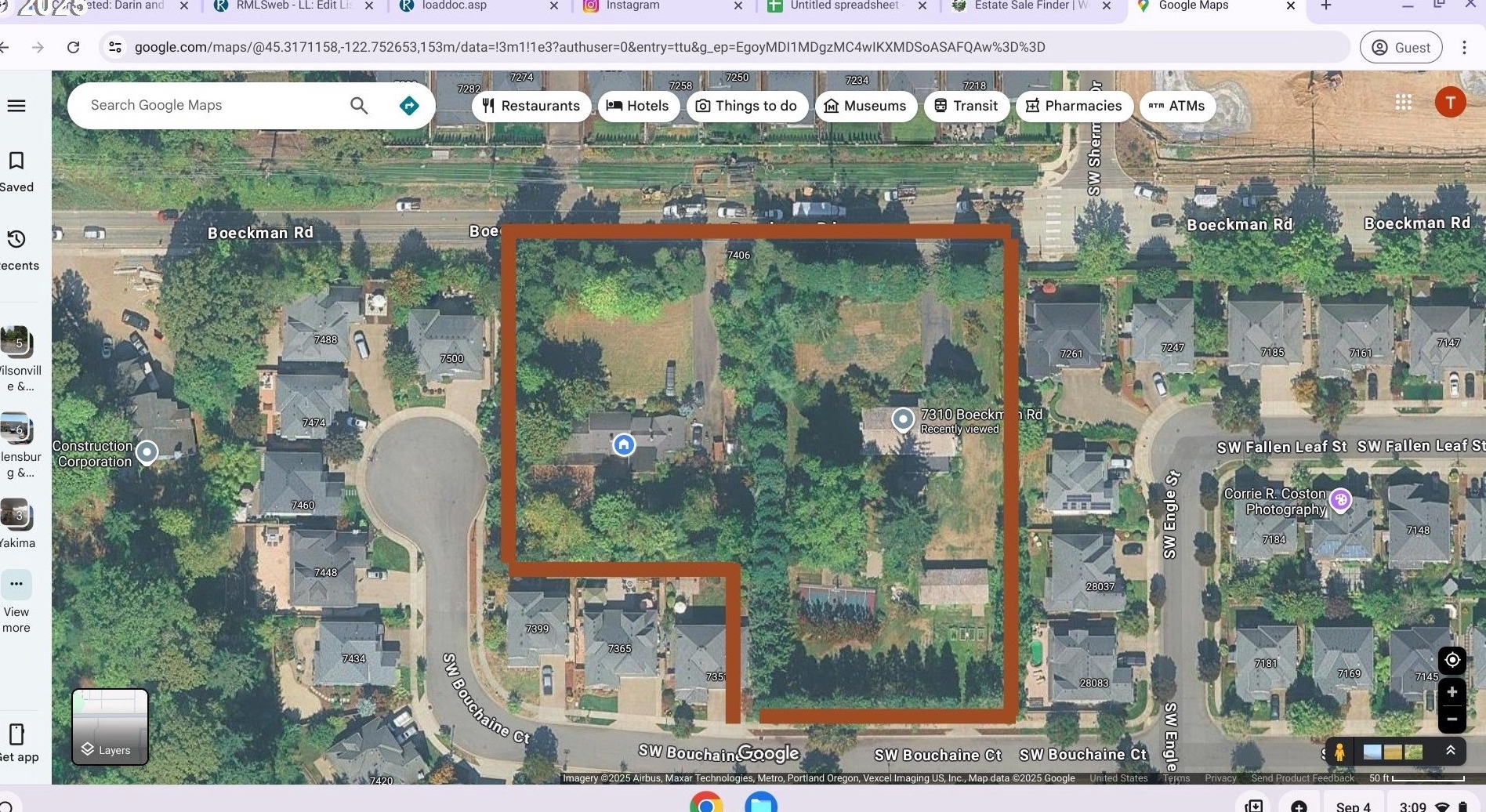Find Pharmacies on the map
Screen dimensions: 1486x812
pos(1073,106)
